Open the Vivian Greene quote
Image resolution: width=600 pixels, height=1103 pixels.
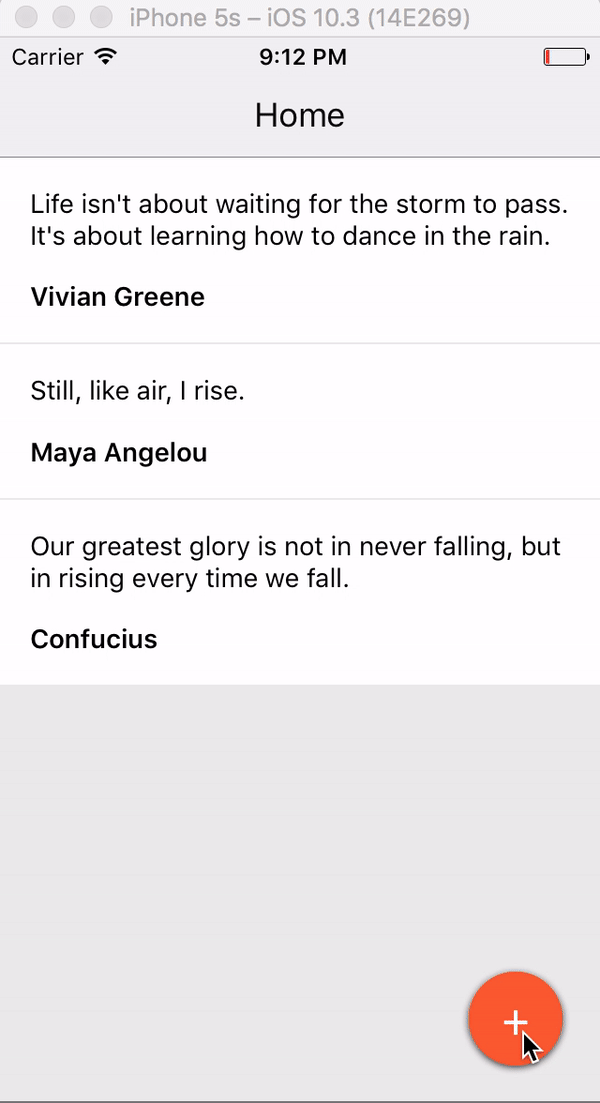(x=299, y=250)
